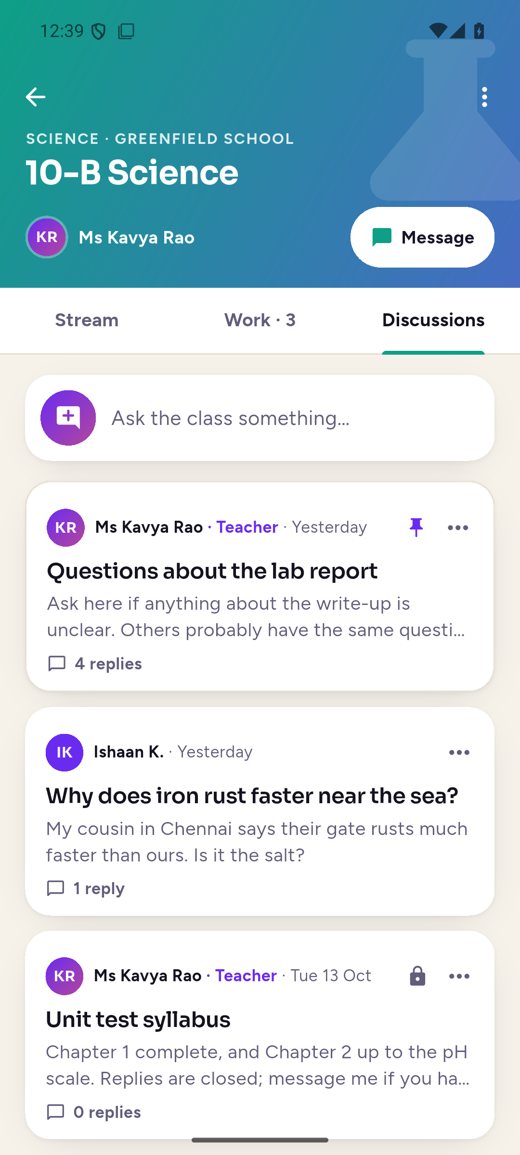View the 4 replies on lab report
520x1155 pixels.
click(x=94, y=664)
